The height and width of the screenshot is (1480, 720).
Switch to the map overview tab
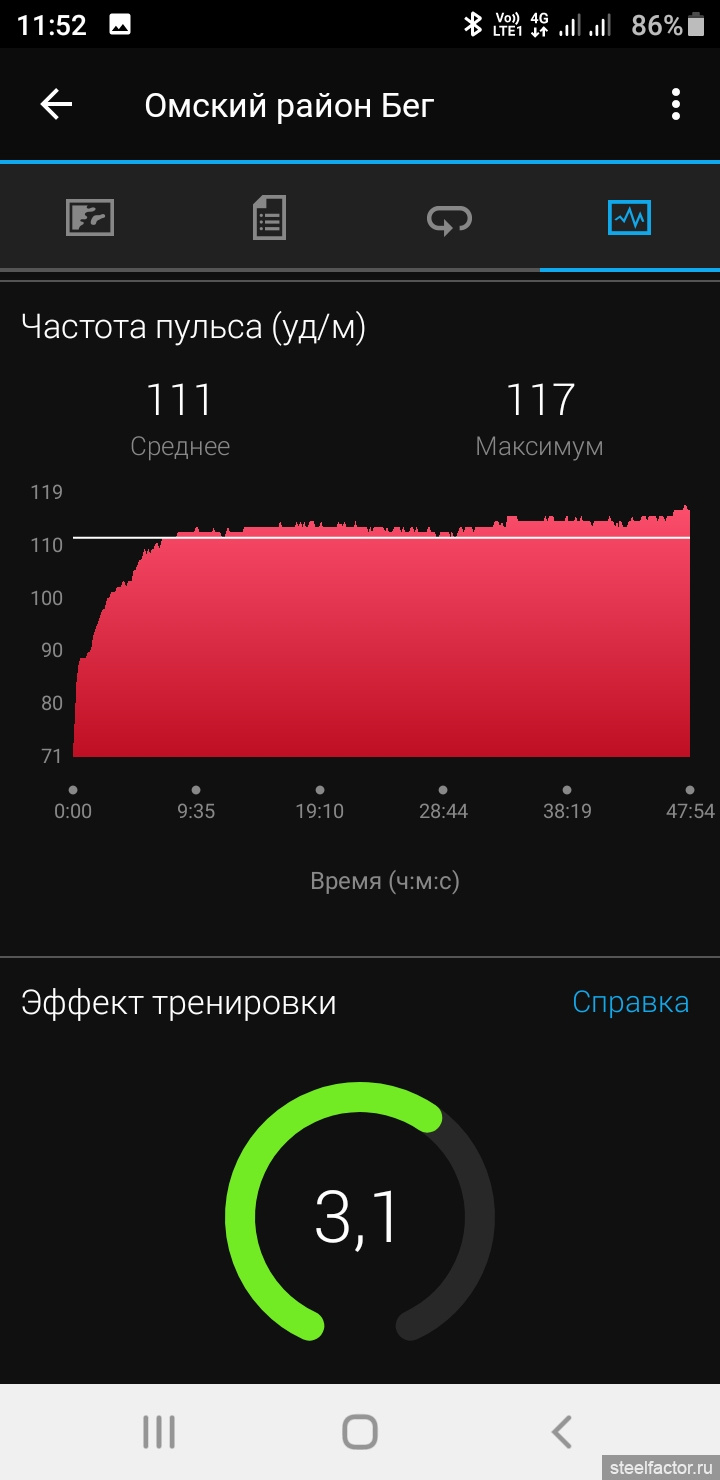point(90,217)
